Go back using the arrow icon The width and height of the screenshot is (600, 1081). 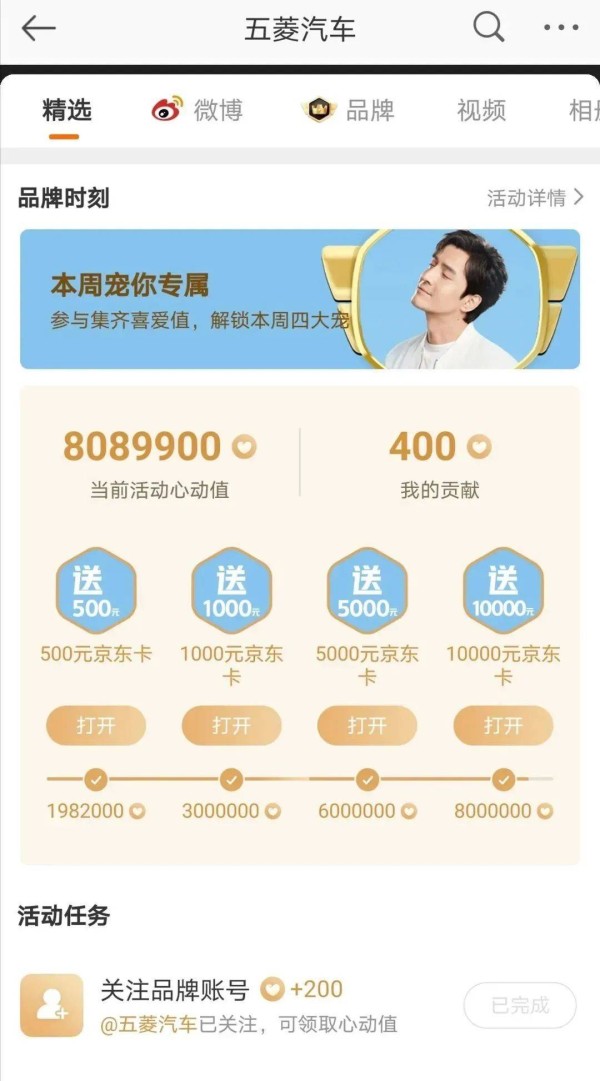(x=39, y=29)
